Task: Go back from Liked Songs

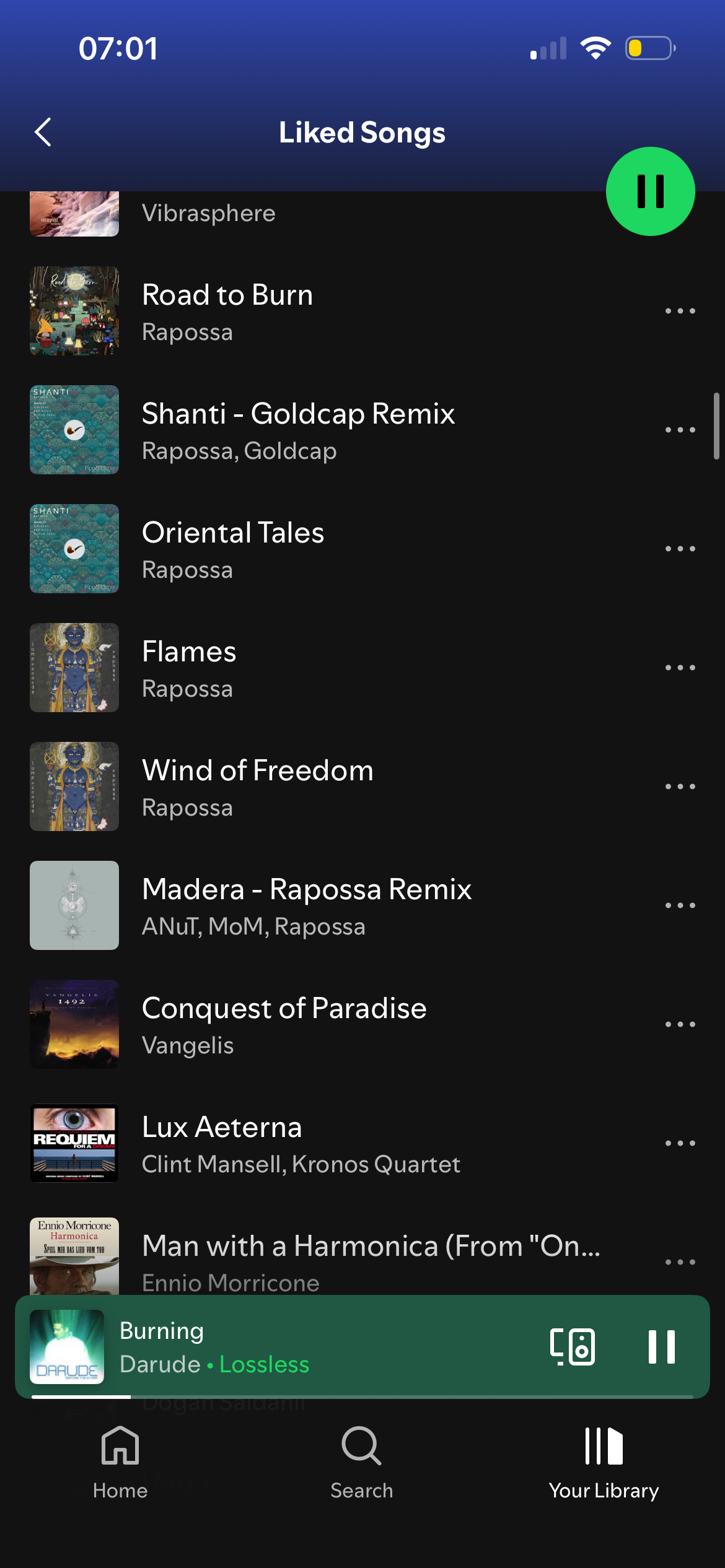Action: (x=43, y=133)
